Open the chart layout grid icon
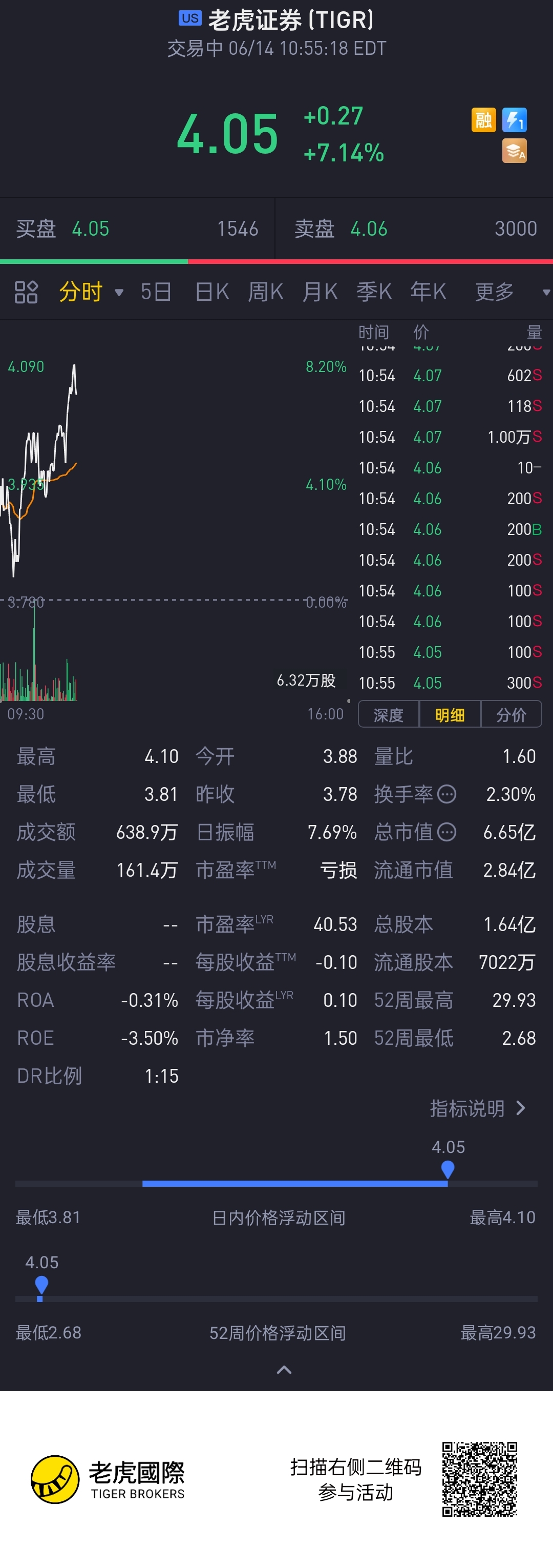The width and height of the screenshot is (553, 1568). (x=26, y=292)
